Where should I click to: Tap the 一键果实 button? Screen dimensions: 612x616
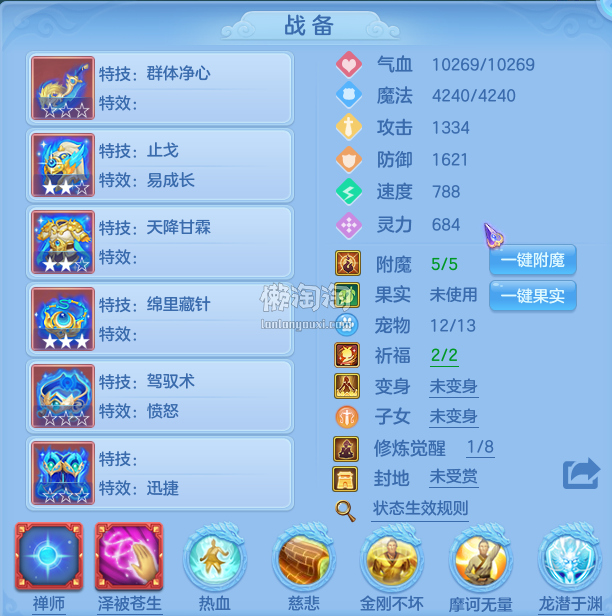tap(532, 296)
